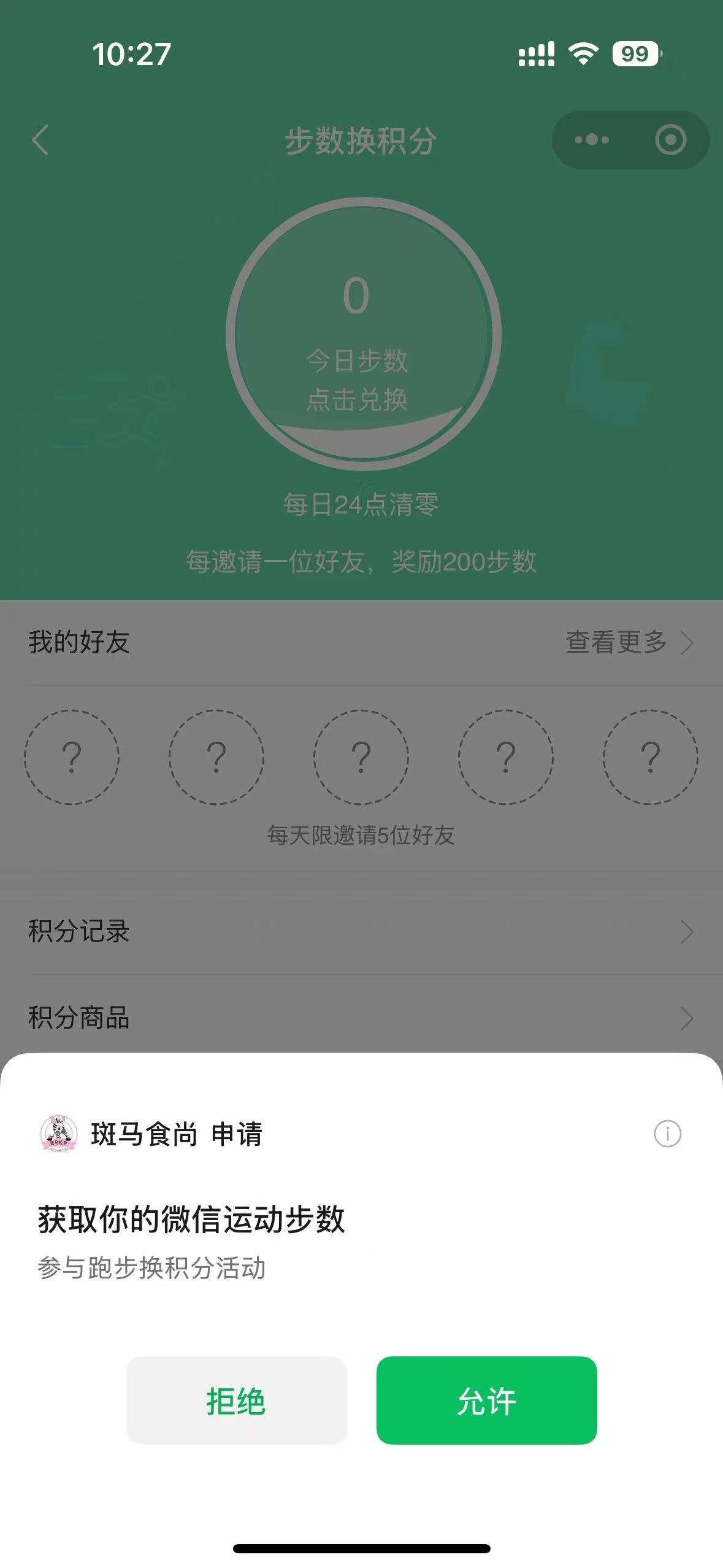Open the permission info icon
Image resolution: width=723 pixels, height=1568 pixels.
pyautogui.click(x=667, y=1134)
